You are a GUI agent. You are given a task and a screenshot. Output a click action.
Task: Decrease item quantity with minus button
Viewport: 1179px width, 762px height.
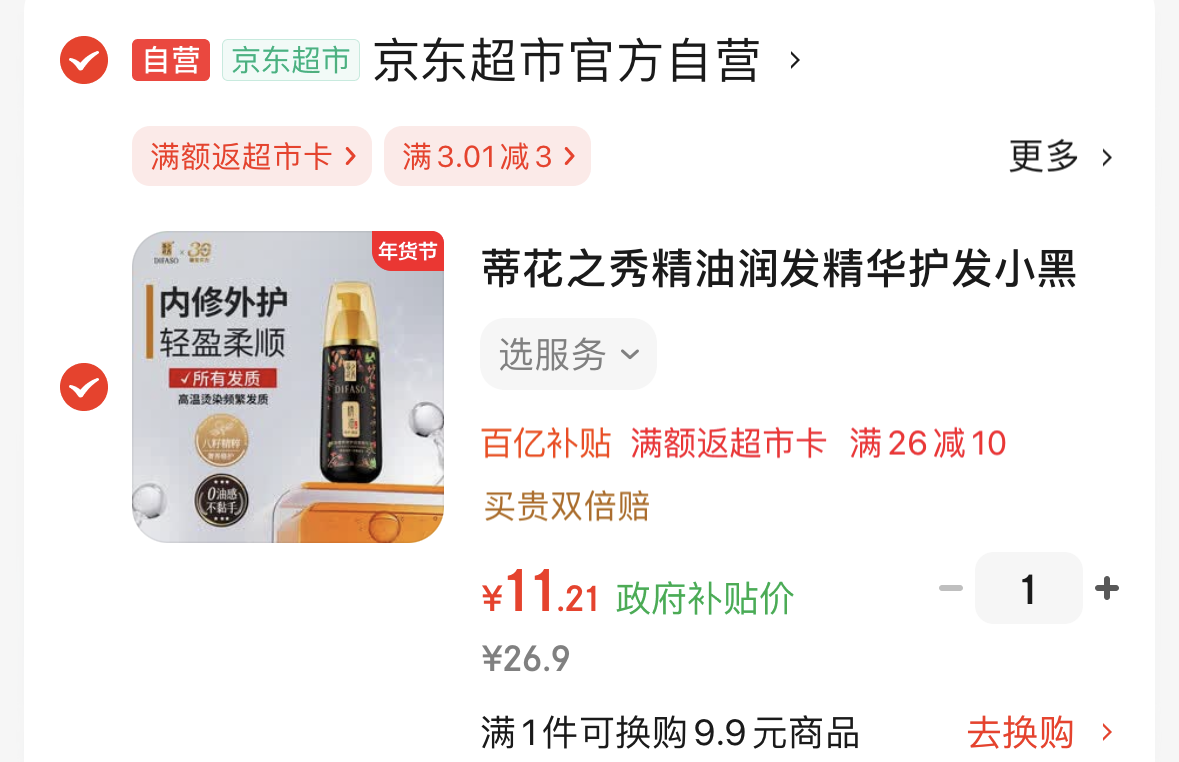click(950, 588)
